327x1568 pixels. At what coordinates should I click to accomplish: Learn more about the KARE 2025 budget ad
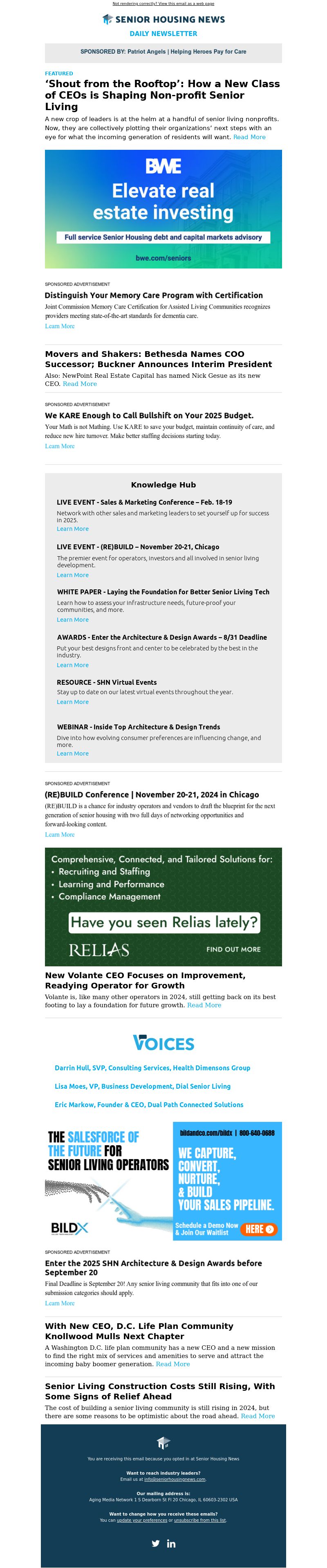pos(60,446)
